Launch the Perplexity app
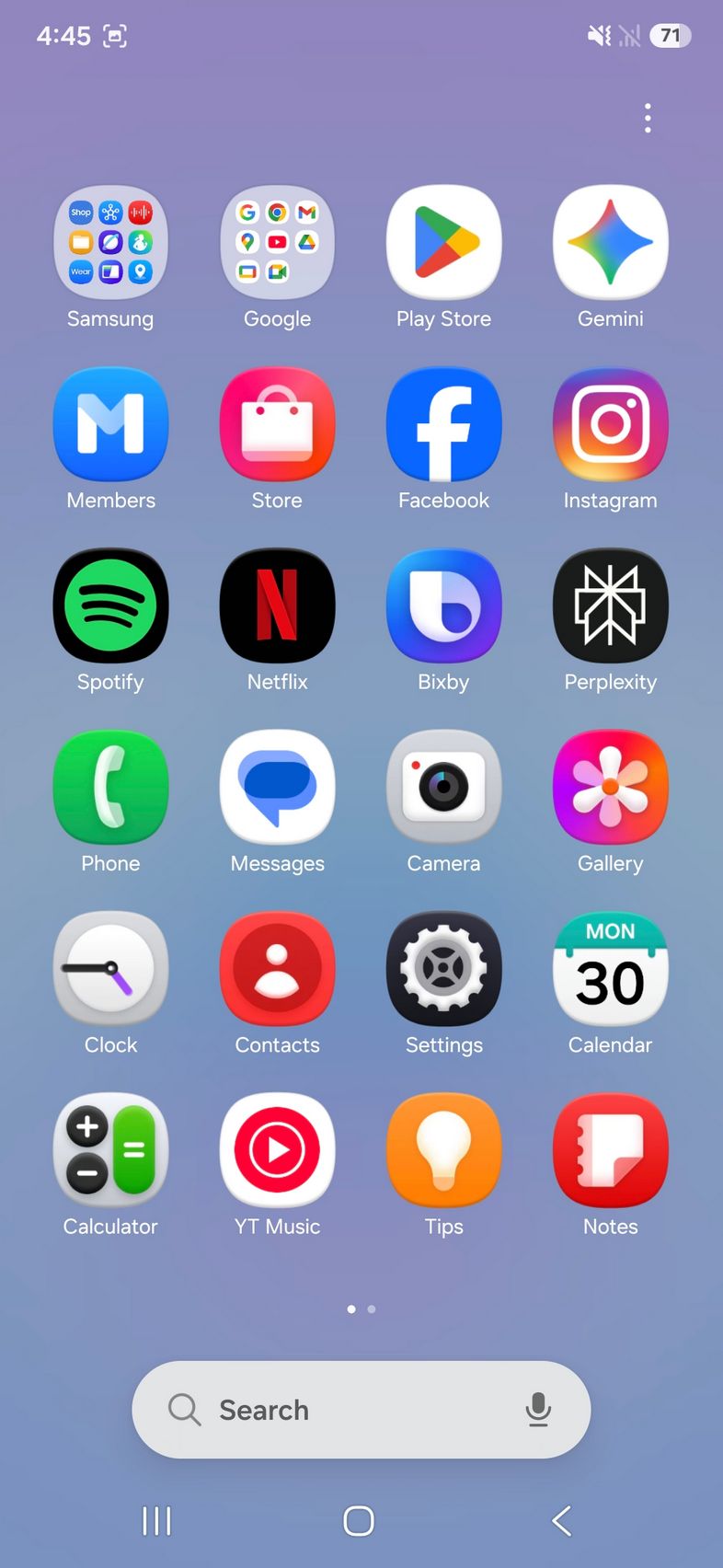 610,605
